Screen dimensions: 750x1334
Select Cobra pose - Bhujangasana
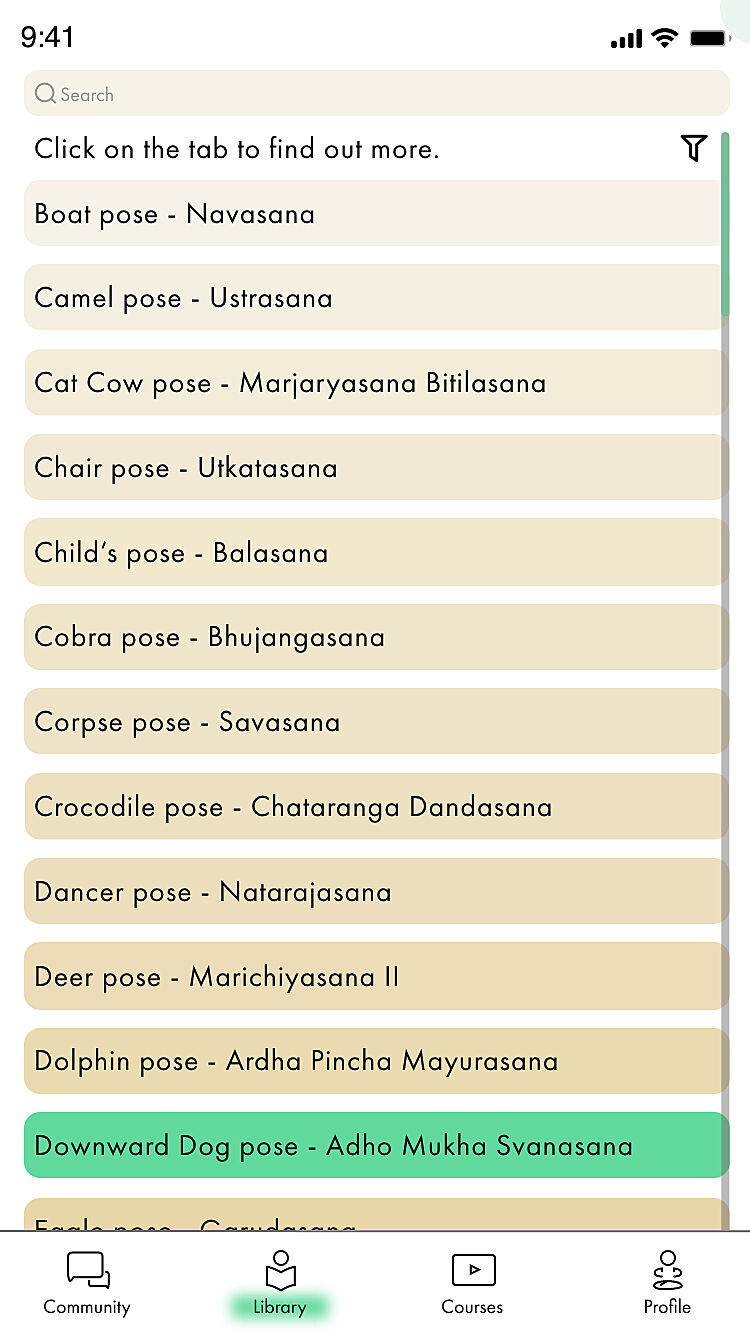[376, 637]
